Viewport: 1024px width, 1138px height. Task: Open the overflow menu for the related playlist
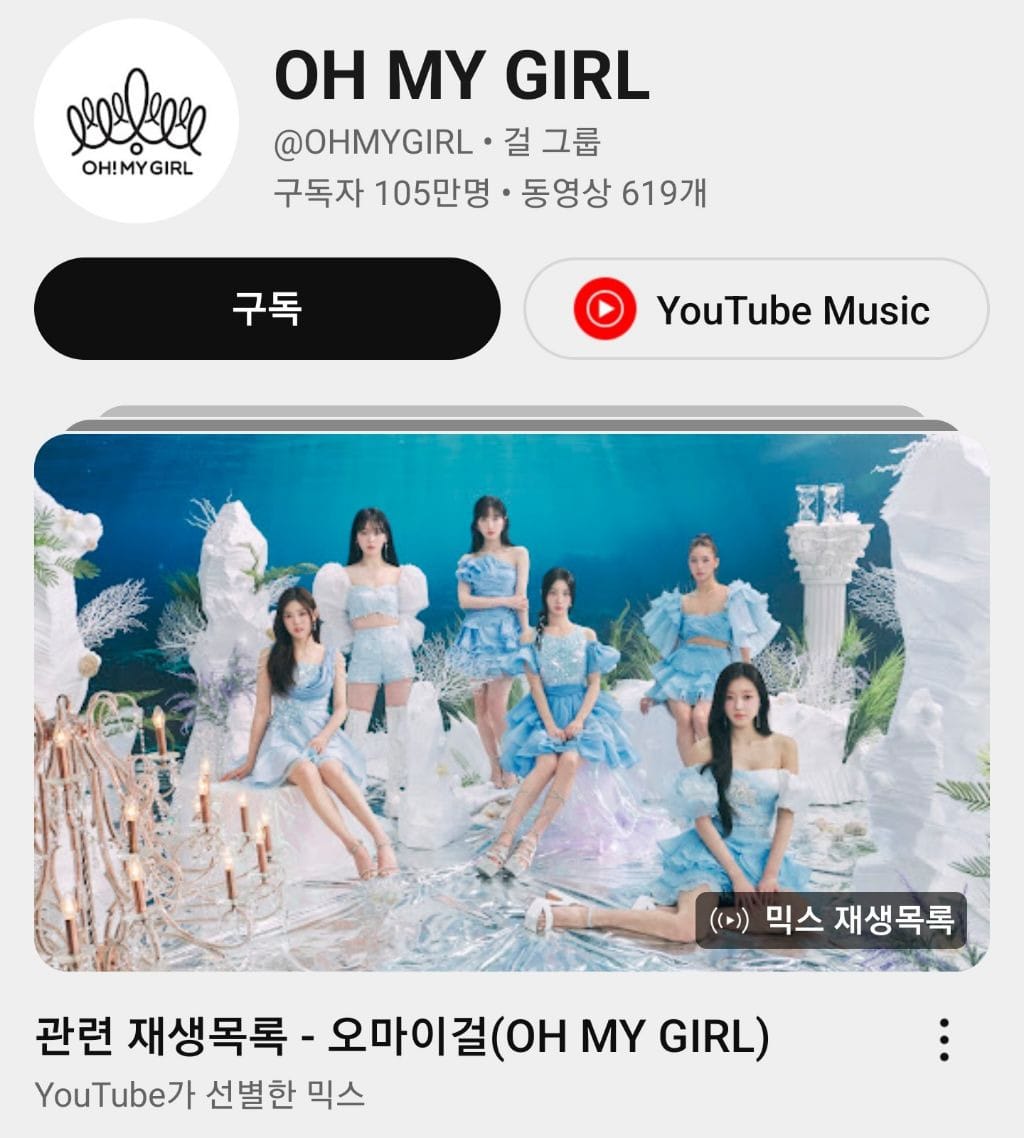click(944, 1040)
